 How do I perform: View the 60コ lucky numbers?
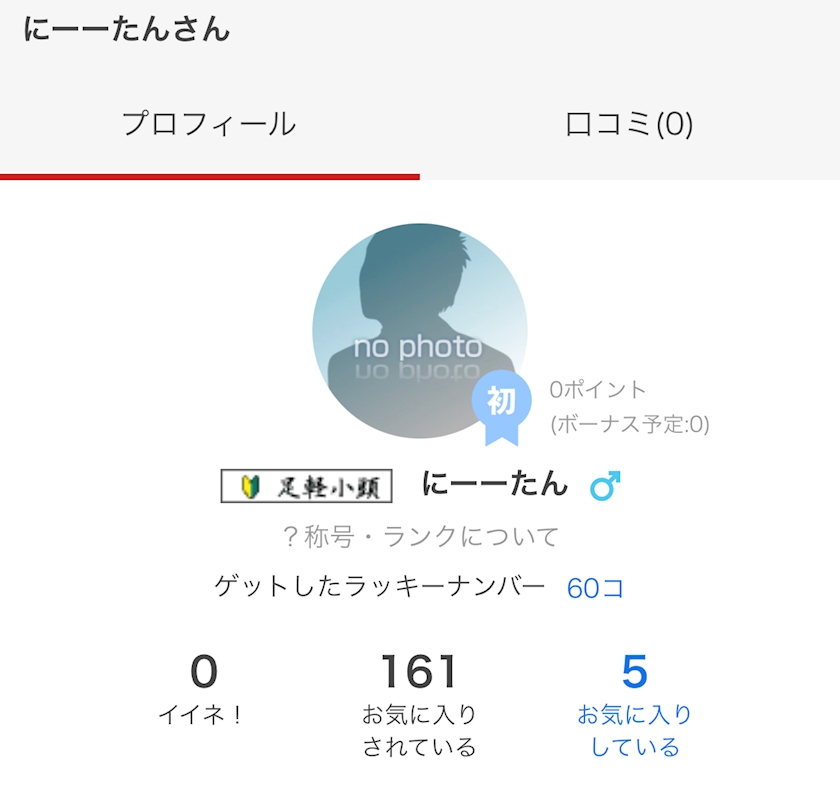595,588
